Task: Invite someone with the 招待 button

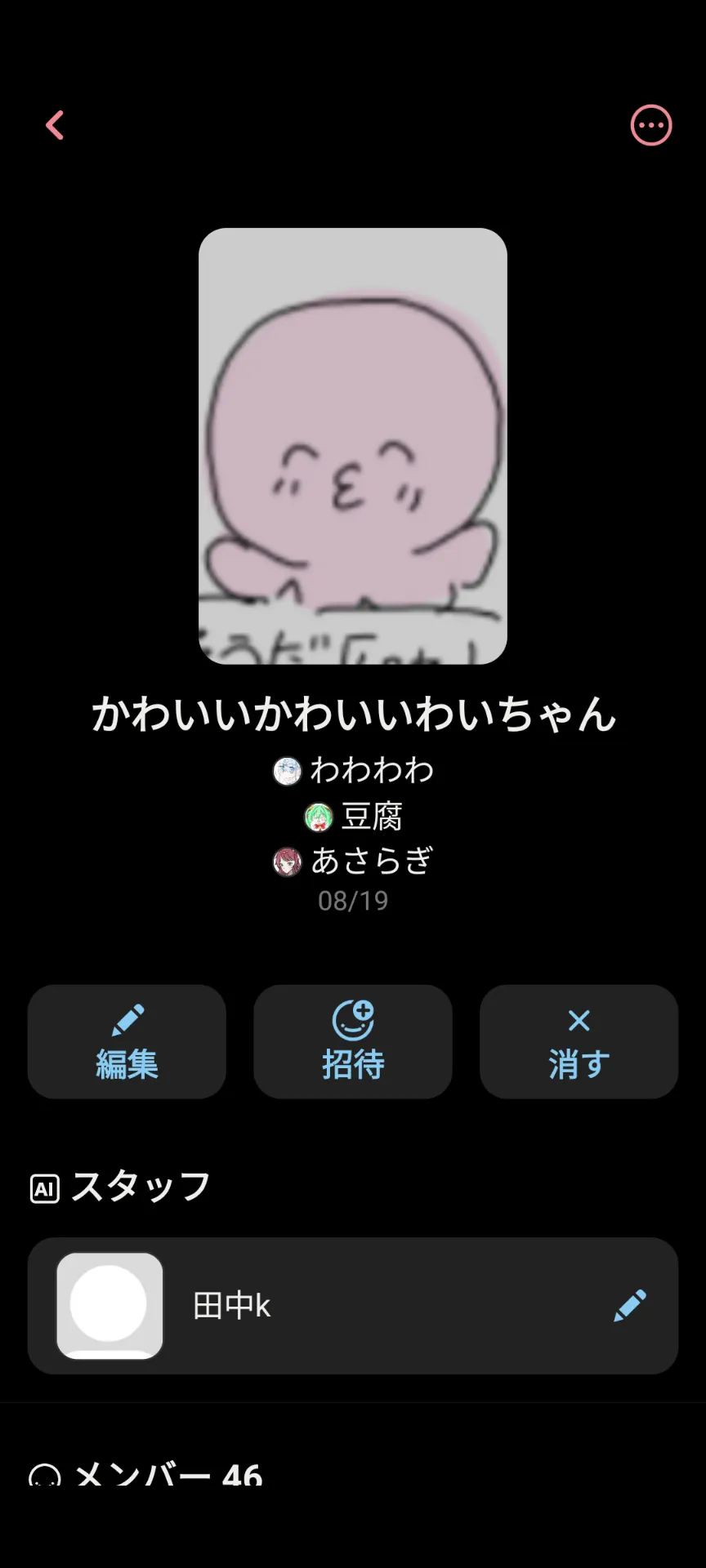Action: point(353,1041)
